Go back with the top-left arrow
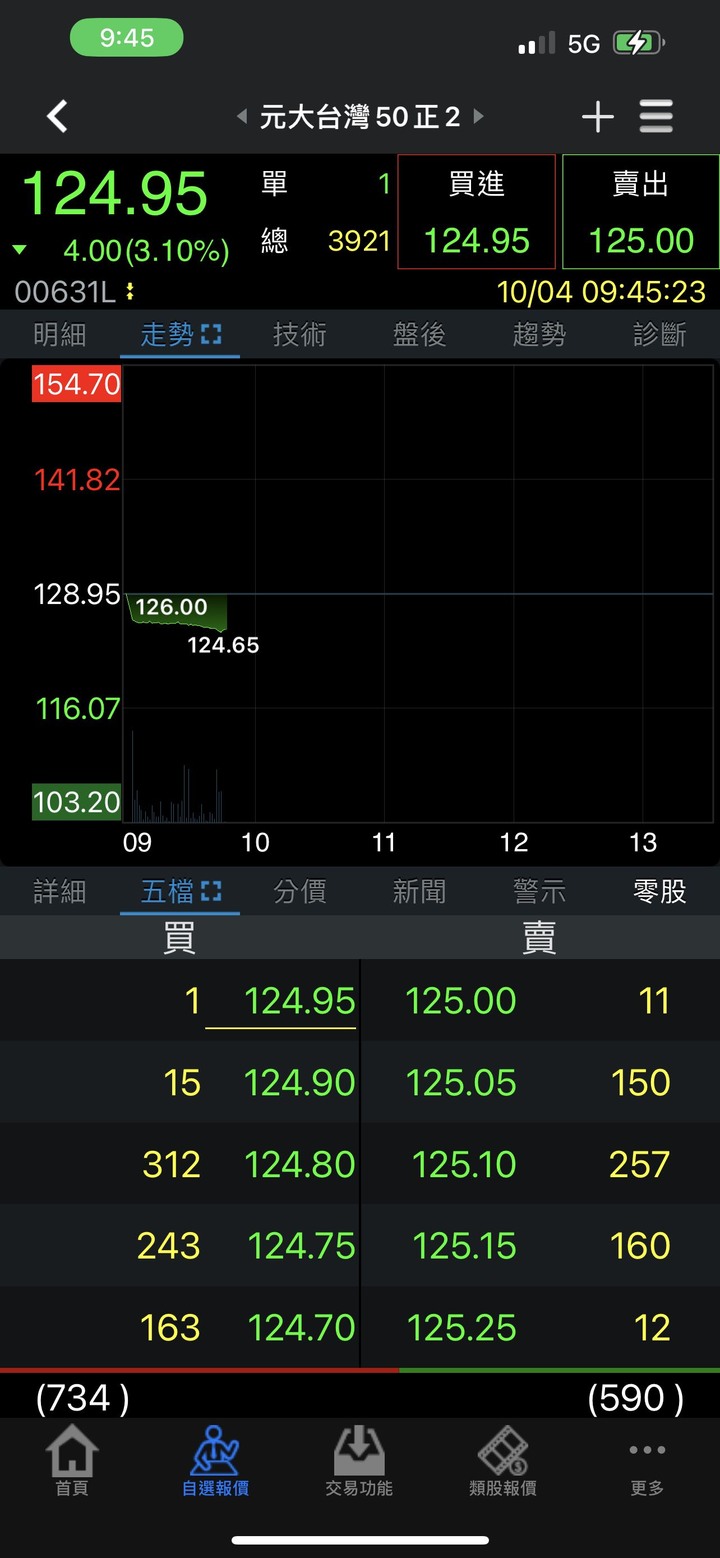This screenshot has width=720, height=1558. coord(57,117)
